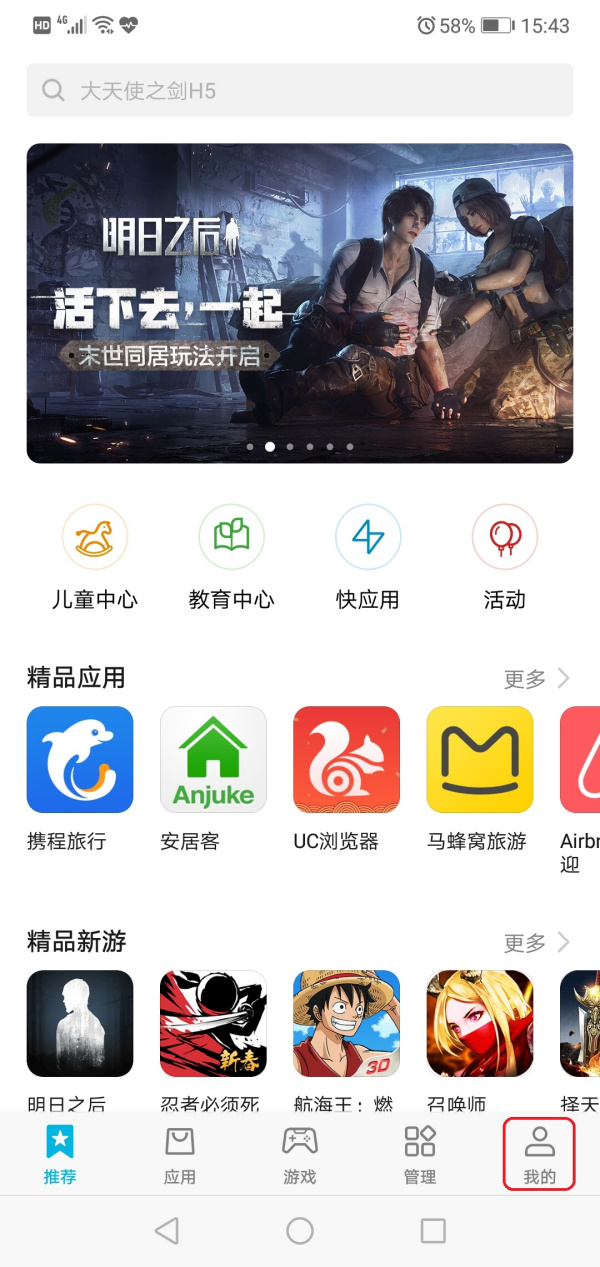Viewport: 600px width, 1267px height.
Task: Open 教育中心 category
Action: 231,557
